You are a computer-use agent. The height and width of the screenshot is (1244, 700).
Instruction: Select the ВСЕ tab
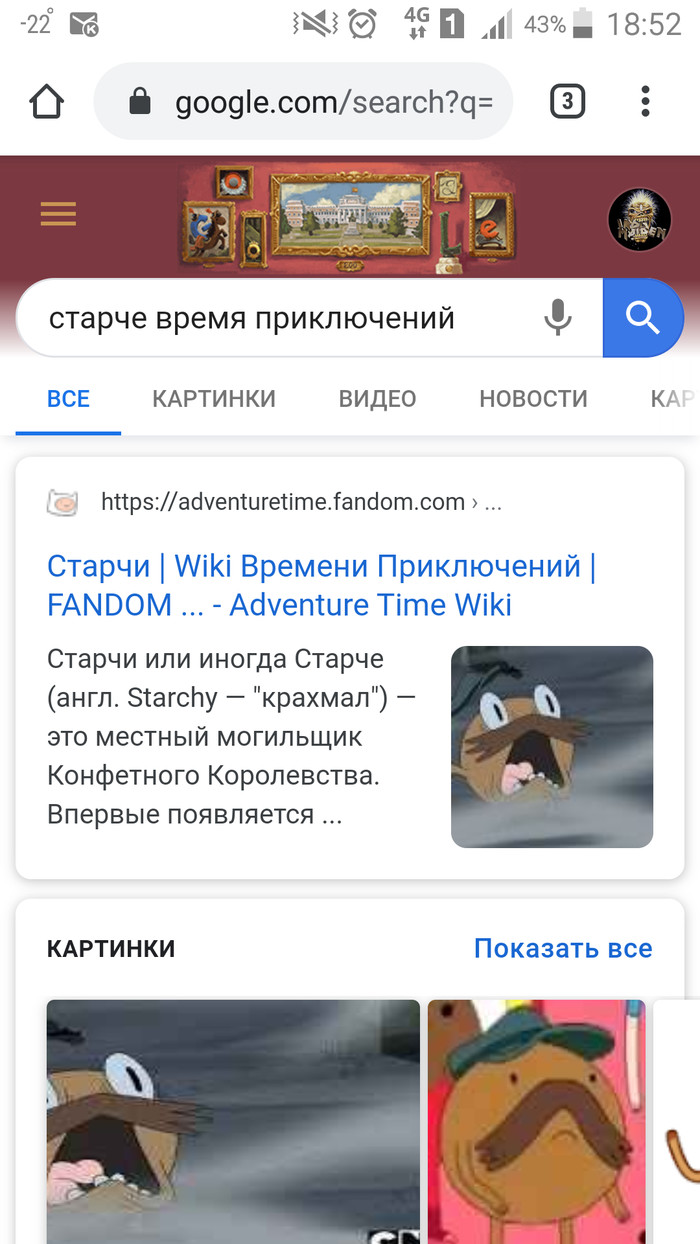pyautogui.click(x=68, y=399)
